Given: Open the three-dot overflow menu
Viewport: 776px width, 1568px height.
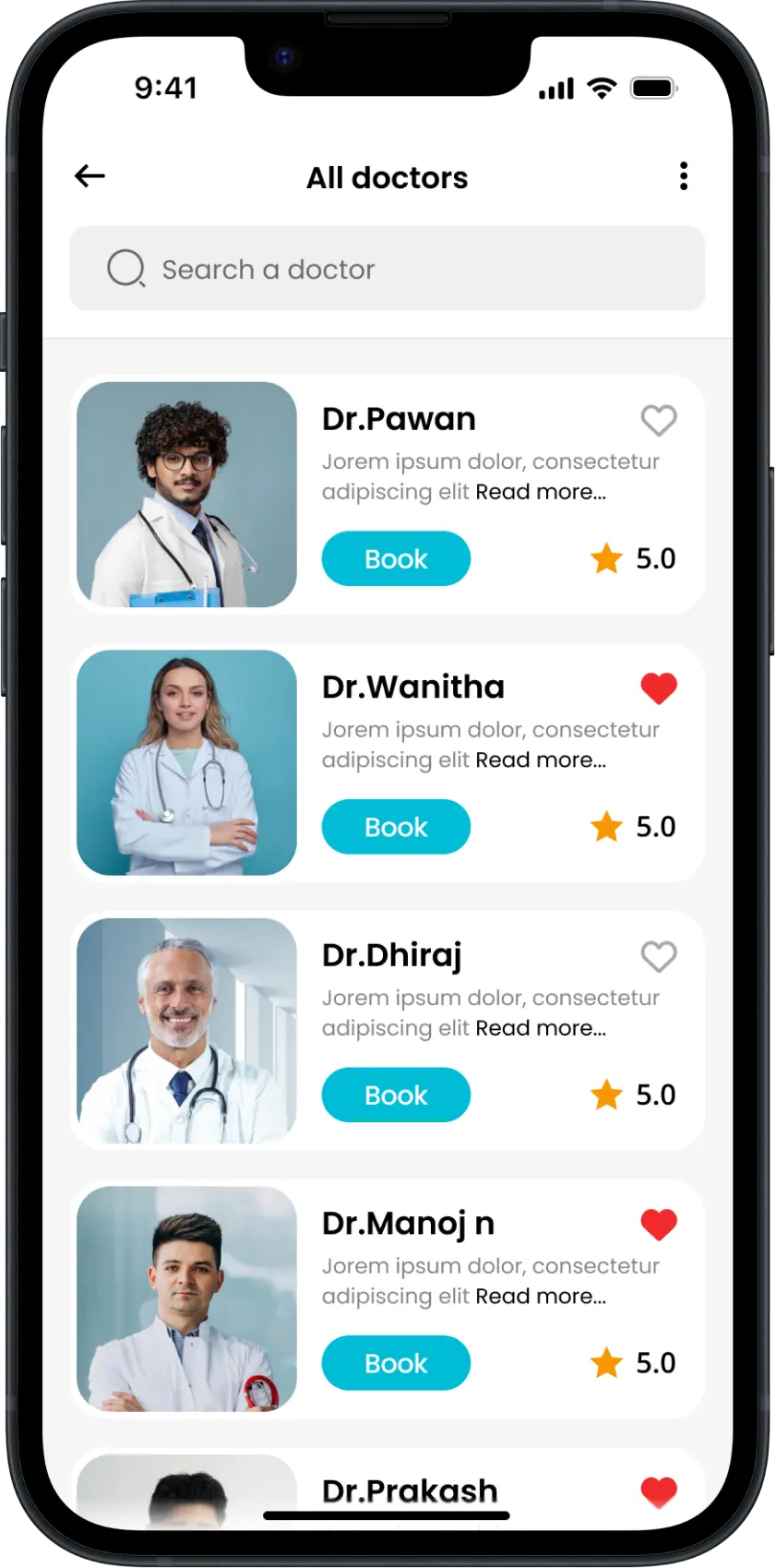Looking at the screenshot, I should (683, 176).
